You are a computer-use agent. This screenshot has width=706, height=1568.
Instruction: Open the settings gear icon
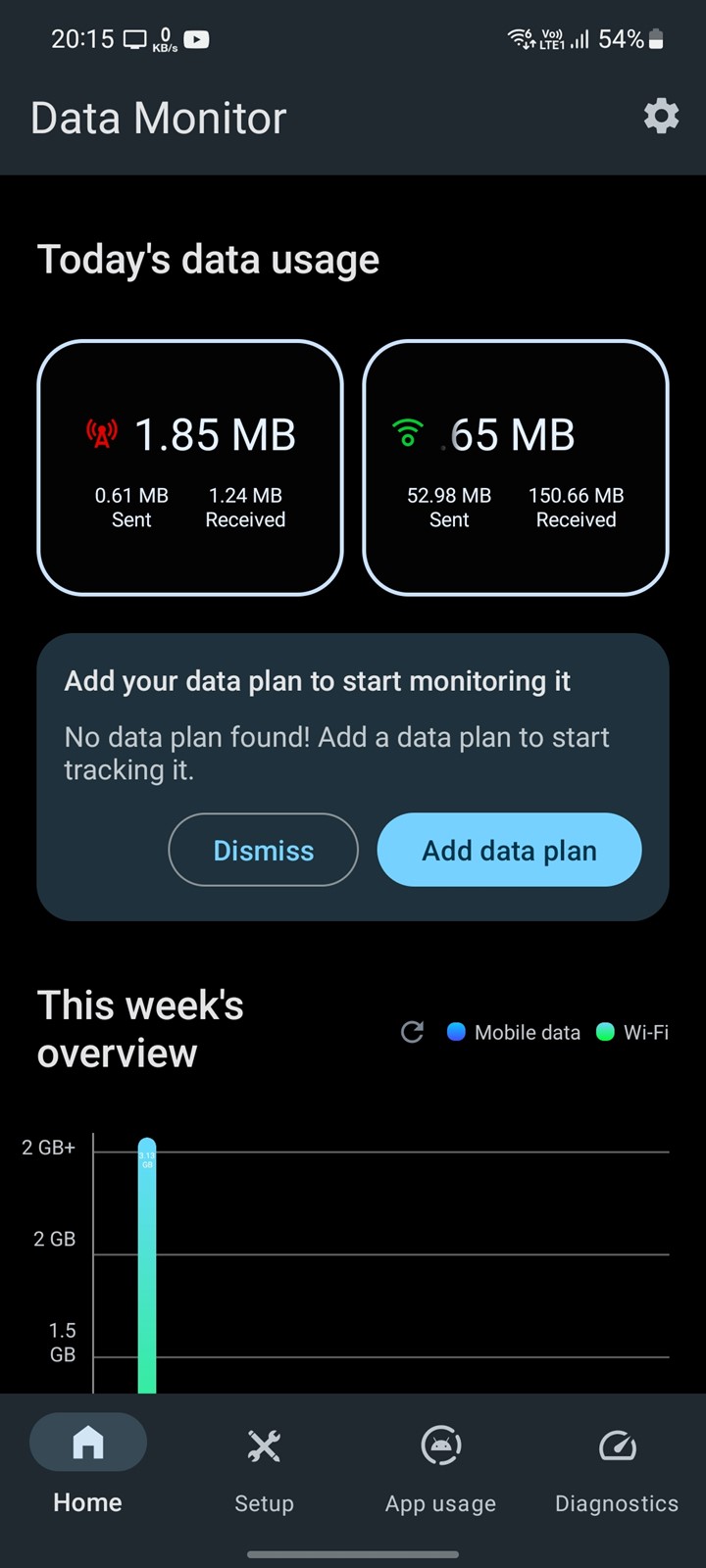[x=661, y=116]
